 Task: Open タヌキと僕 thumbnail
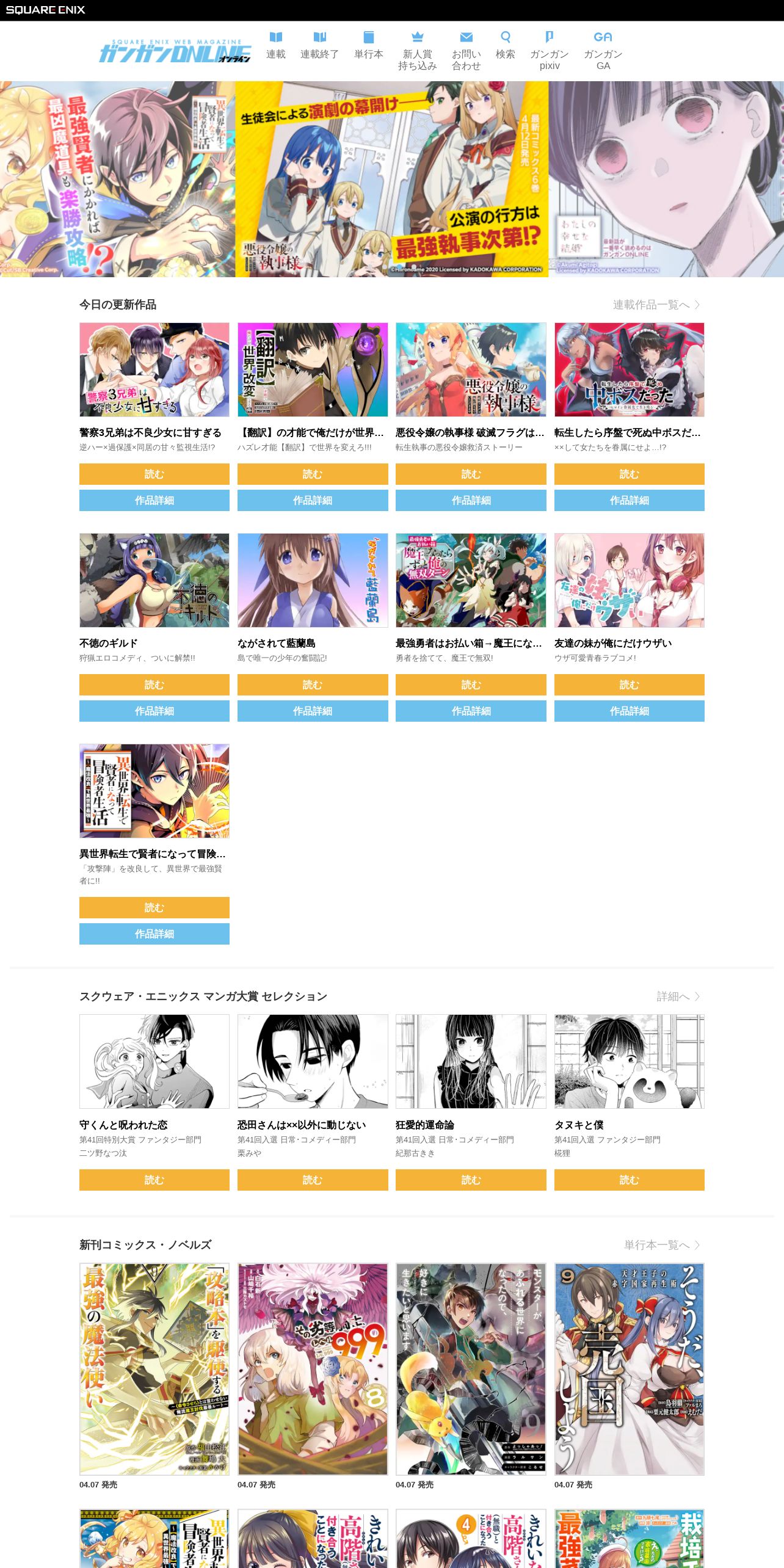tap(629, 1061)
